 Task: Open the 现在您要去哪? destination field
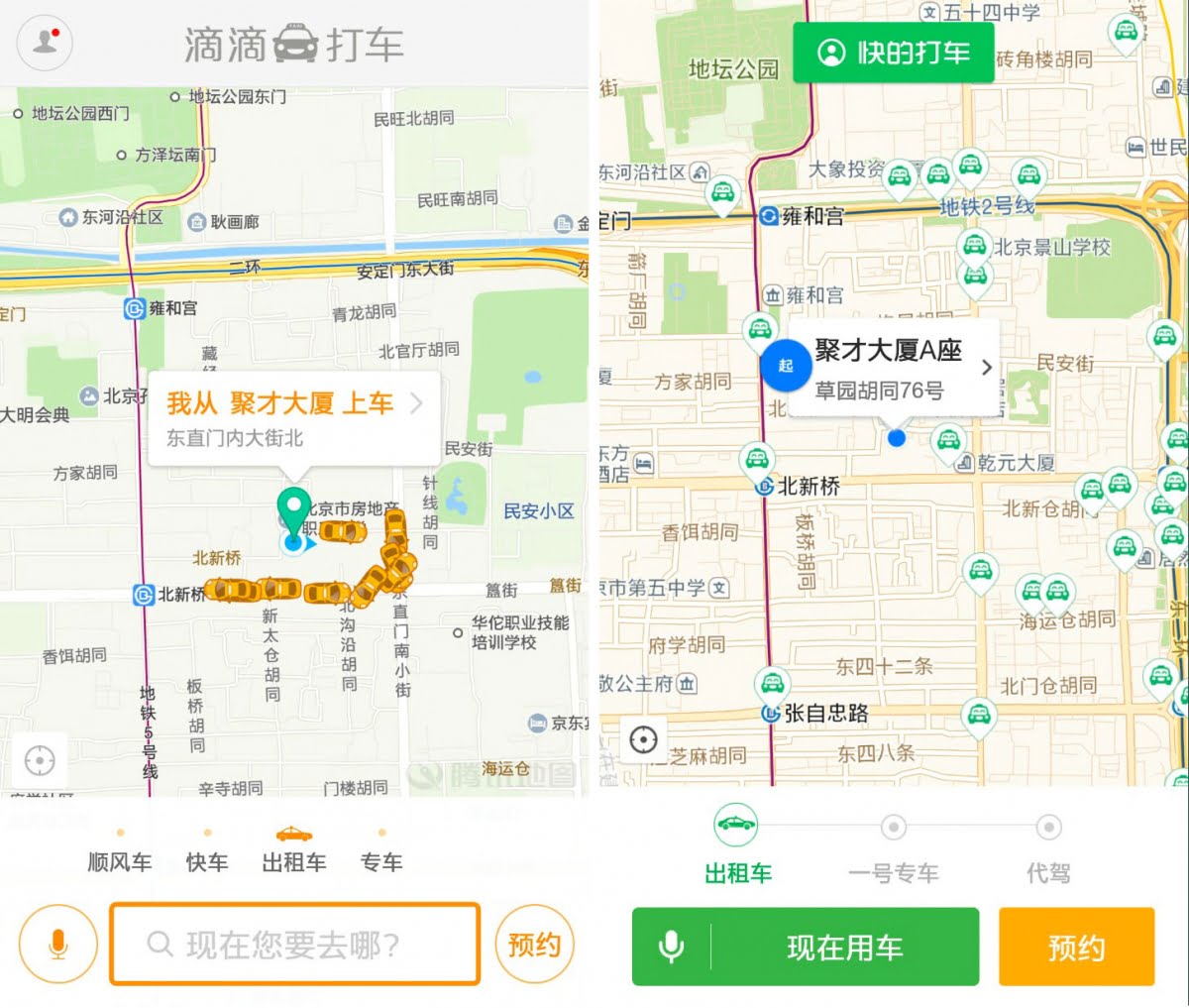[x=294, y=944]
